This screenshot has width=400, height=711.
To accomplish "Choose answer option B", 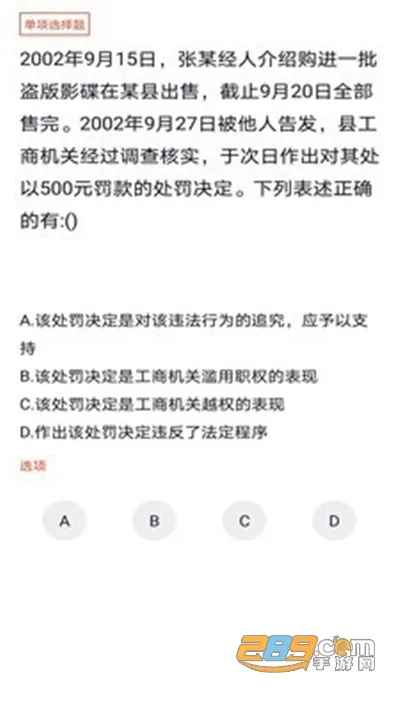I will coord(154,521).
